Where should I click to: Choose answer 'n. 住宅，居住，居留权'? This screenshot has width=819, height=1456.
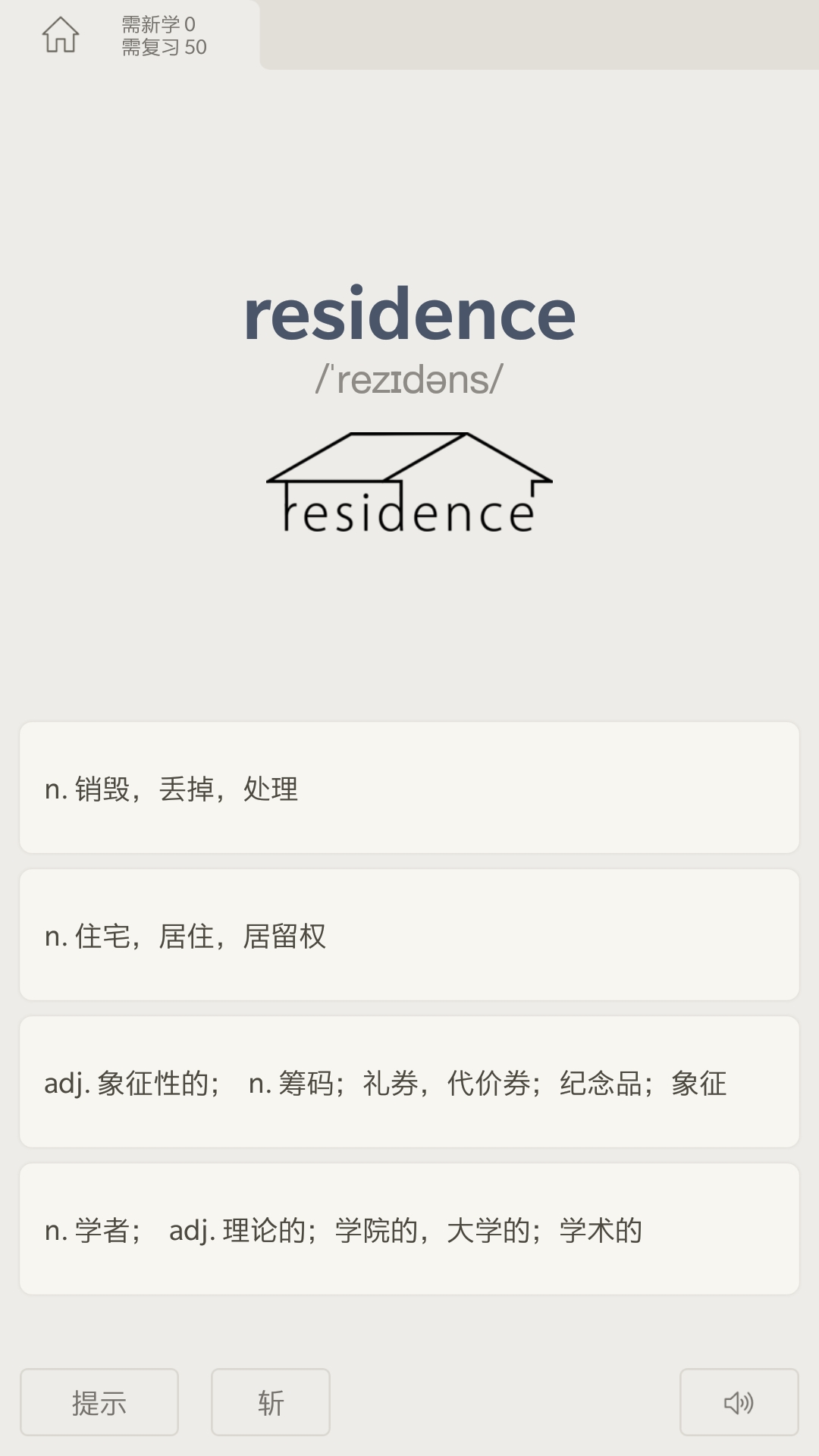(x=409, y=935)
